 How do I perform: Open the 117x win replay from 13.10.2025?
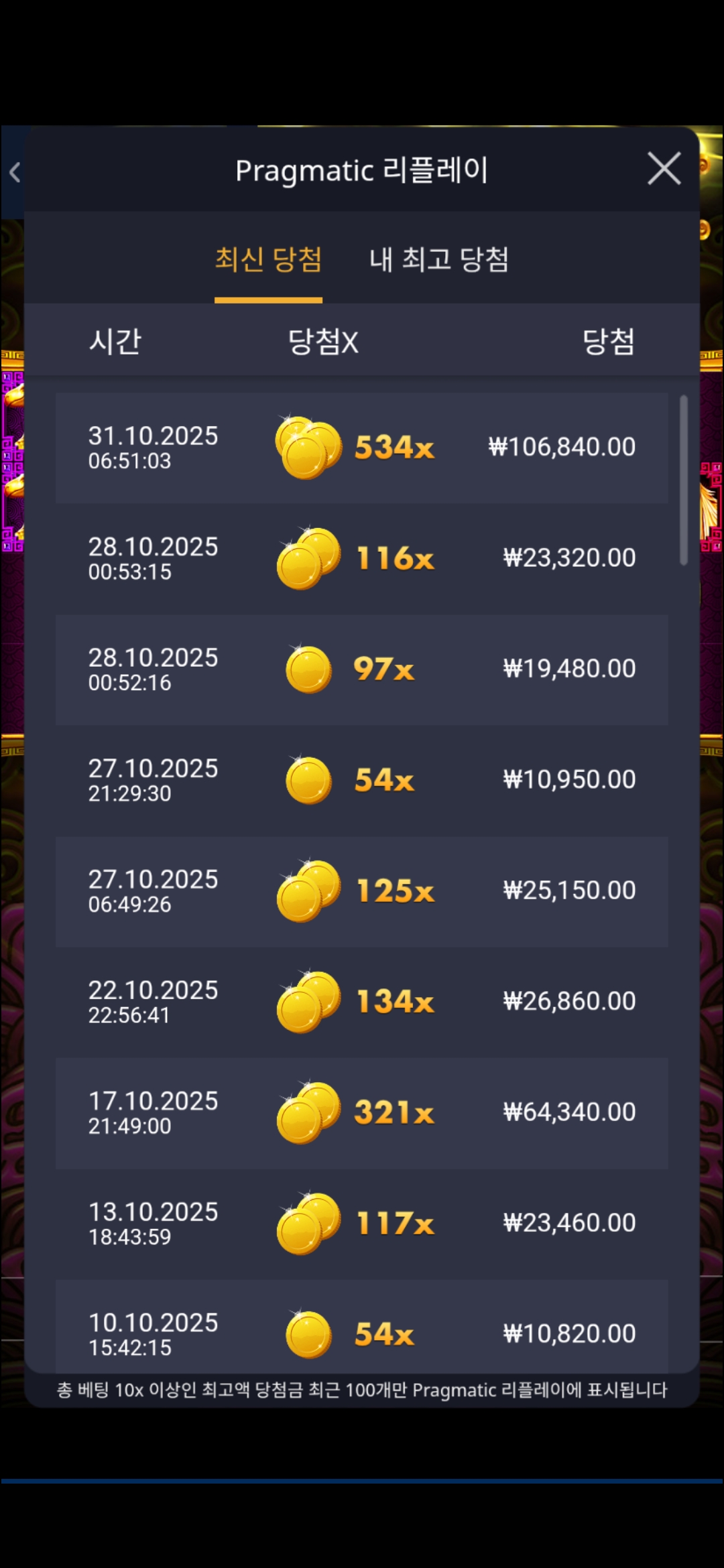coord(361,1223)
